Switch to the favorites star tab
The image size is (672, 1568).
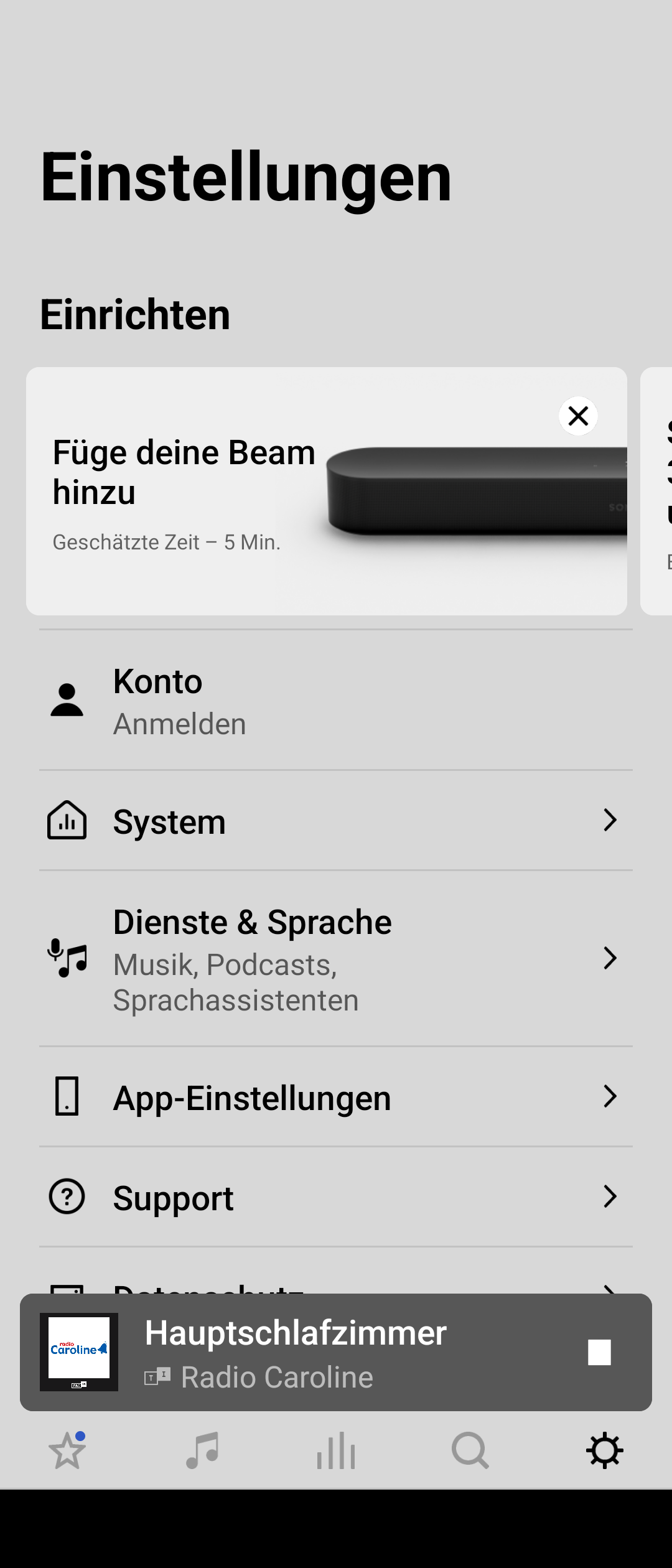click(67, 1451)
